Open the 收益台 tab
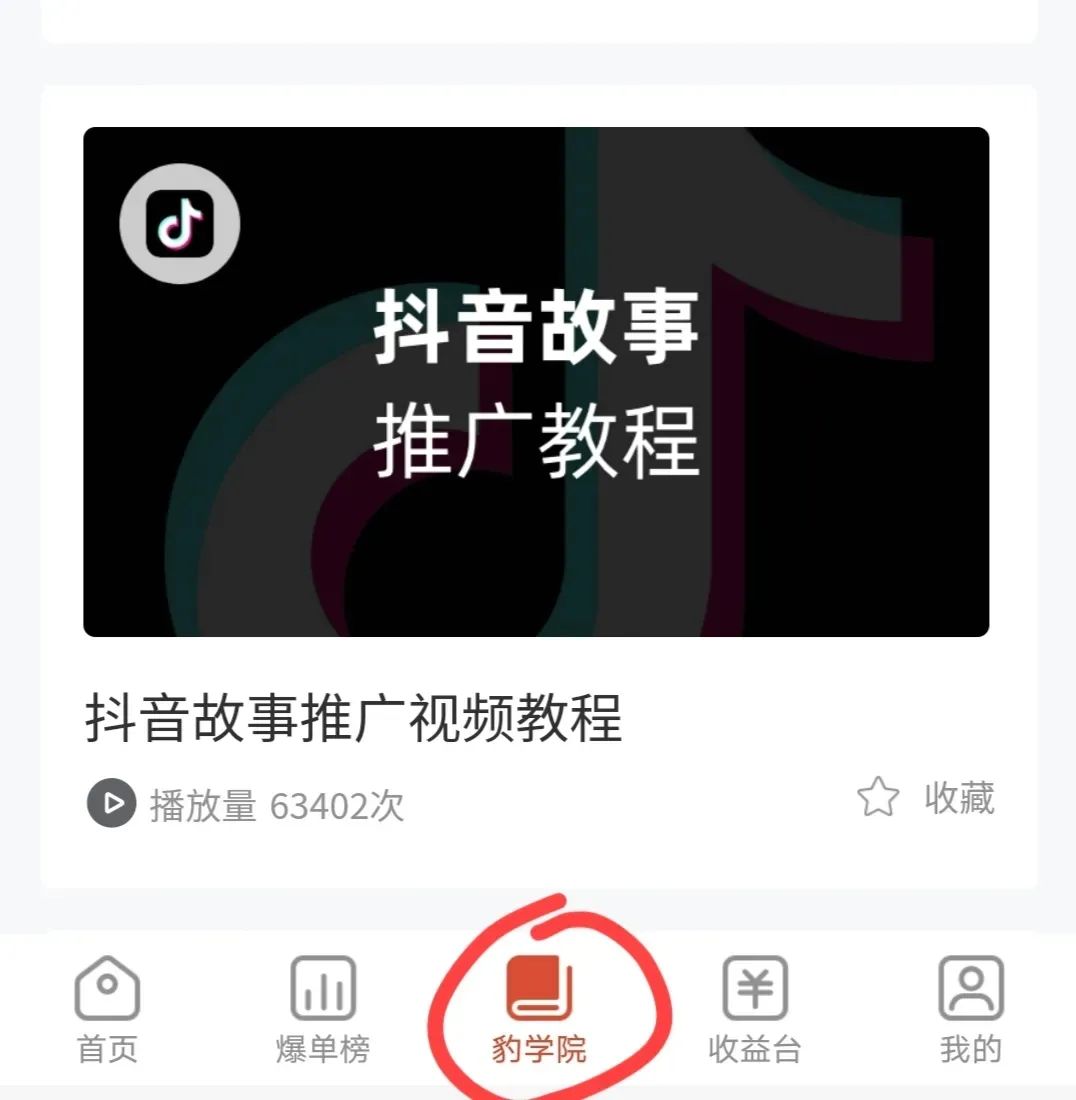1076x1100 pixels. [755, 1008]
